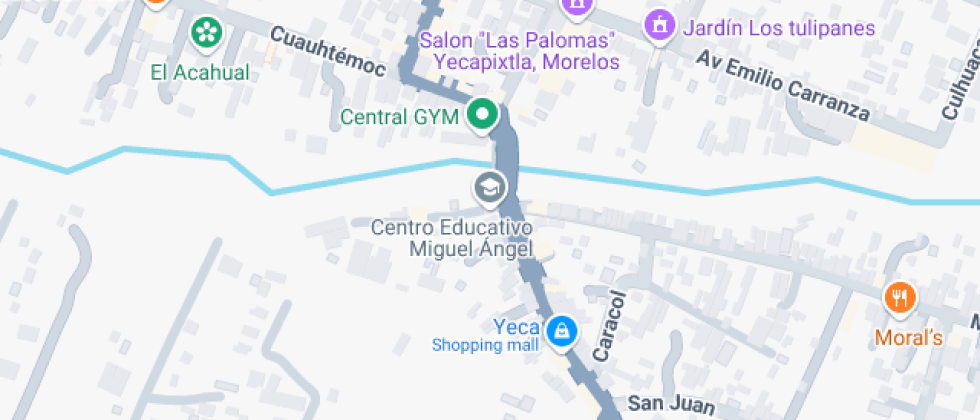Tap the Yeca Shopping mall pin
This screenshot has height=420, width=980.
point(562,329)
